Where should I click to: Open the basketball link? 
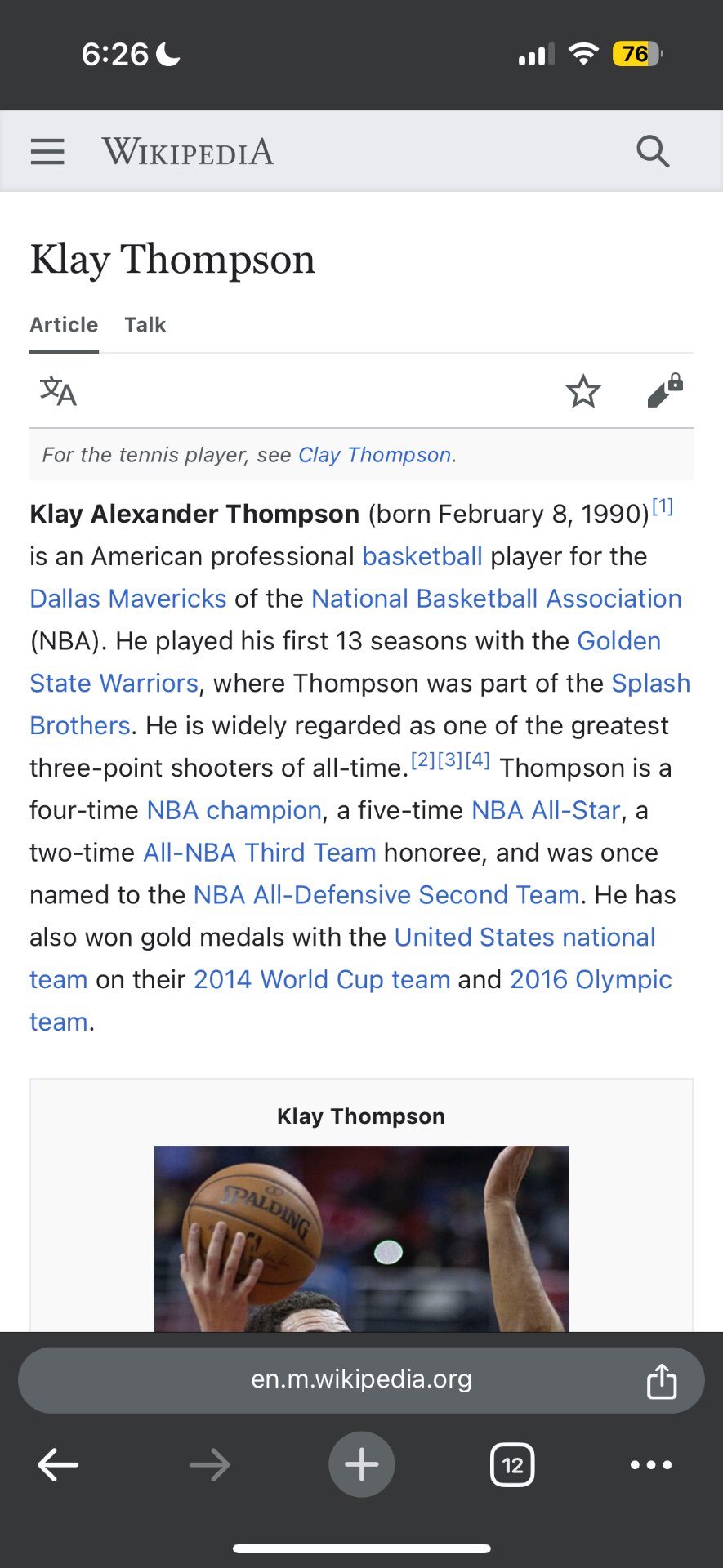coord(422,556)
